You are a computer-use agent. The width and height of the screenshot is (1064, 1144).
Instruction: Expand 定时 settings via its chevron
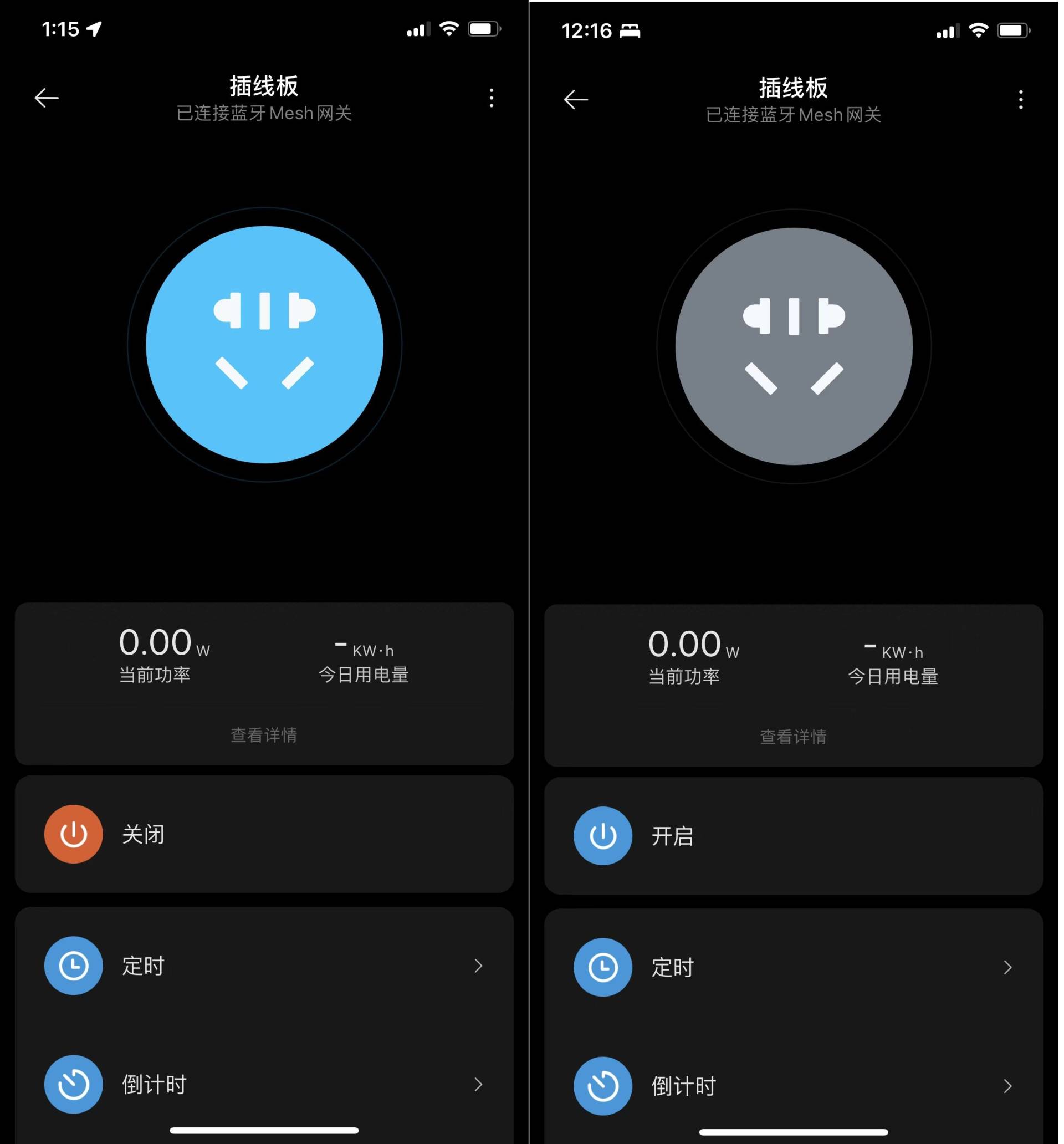point(478,966)
